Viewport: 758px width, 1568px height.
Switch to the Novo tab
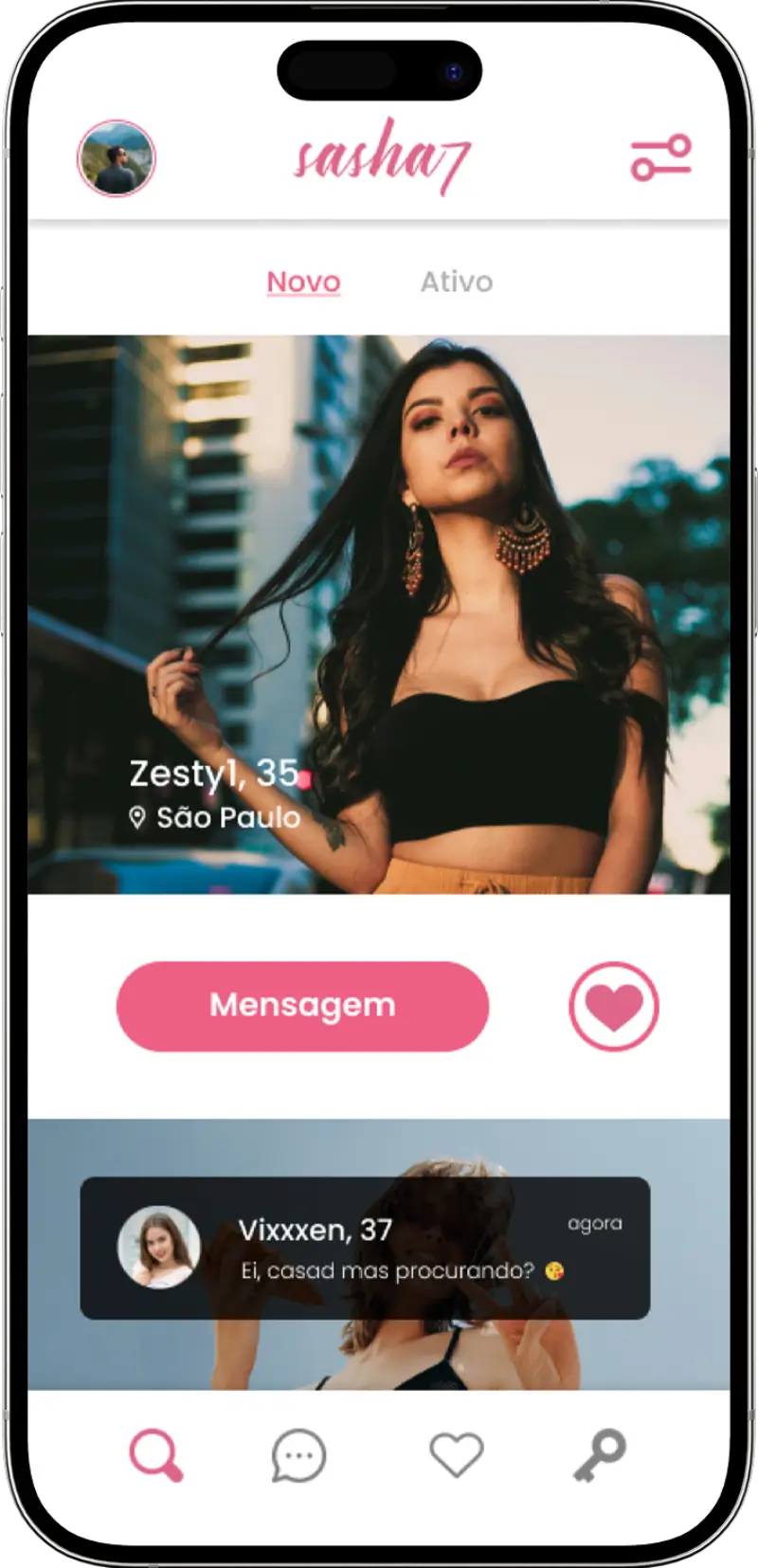303,282
